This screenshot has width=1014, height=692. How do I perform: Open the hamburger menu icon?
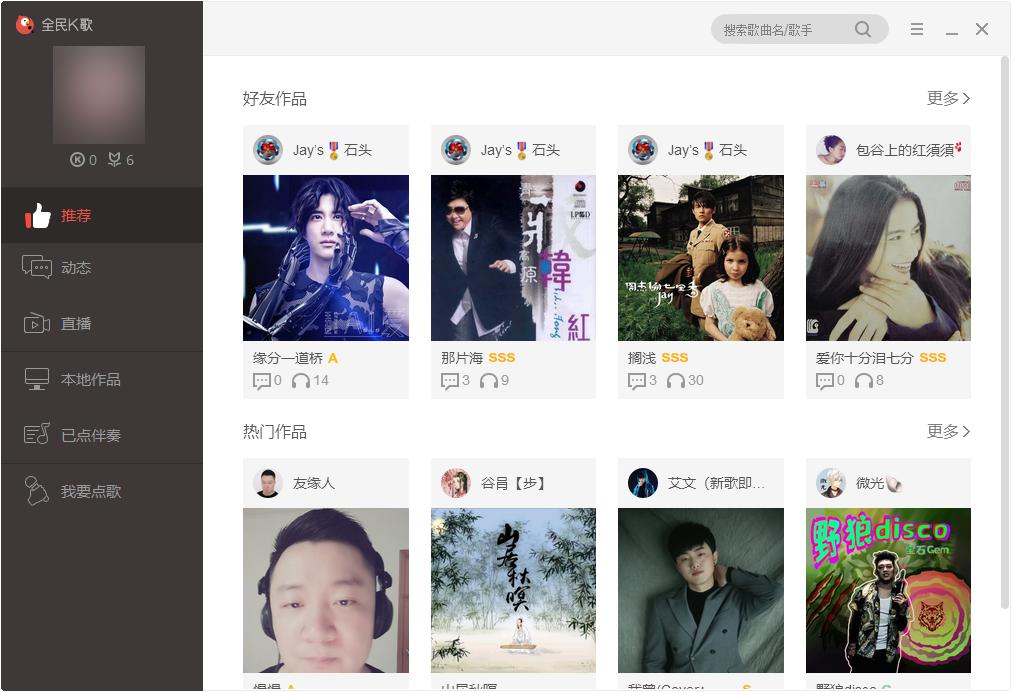point(917,30)
